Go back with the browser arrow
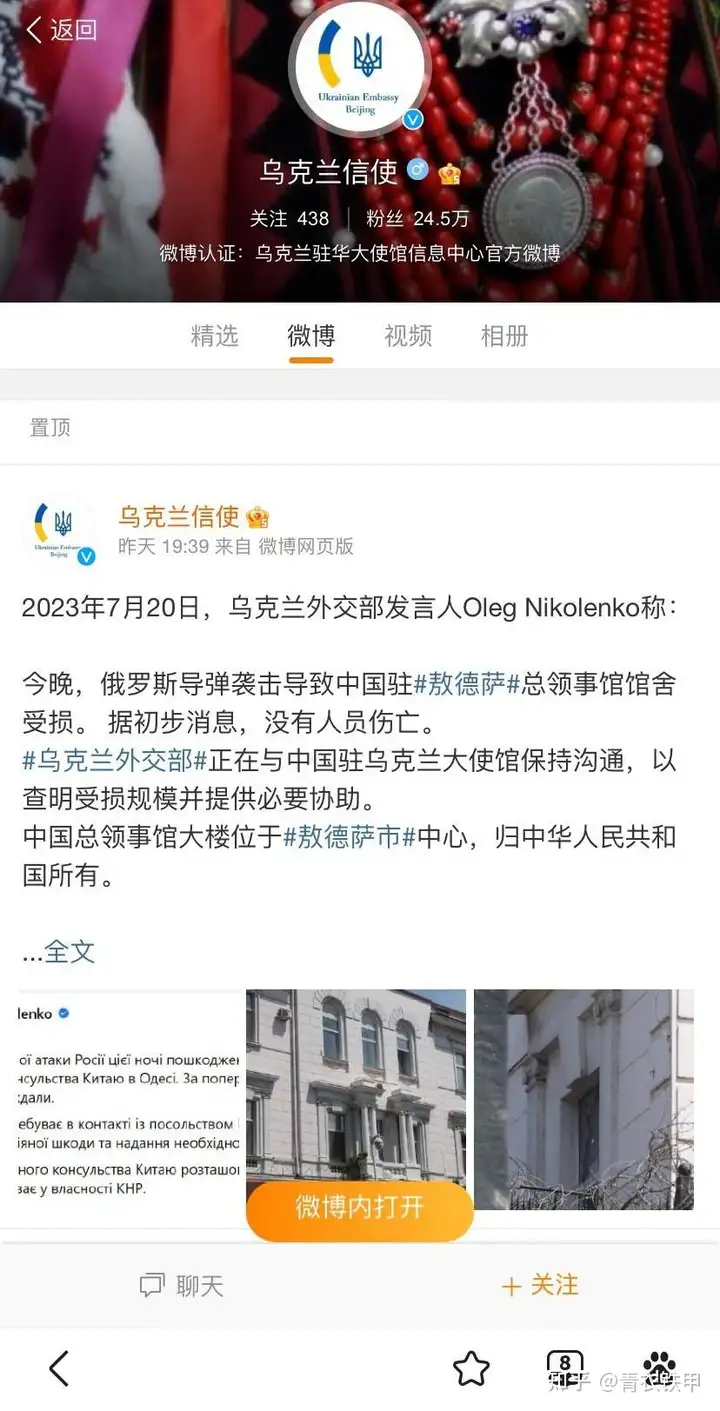This screenshot has height=1411, width=720. point(59,1368)
